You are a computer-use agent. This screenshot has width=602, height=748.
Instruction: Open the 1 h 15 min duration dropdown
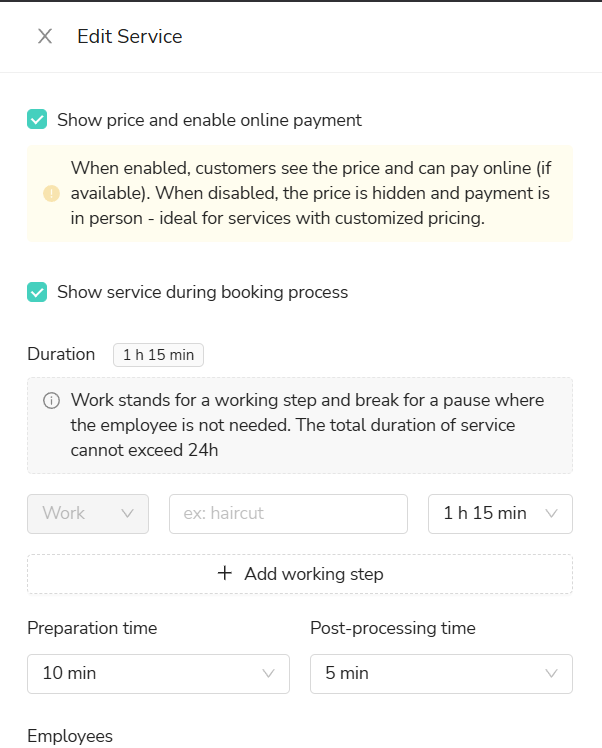coord(500,513)
